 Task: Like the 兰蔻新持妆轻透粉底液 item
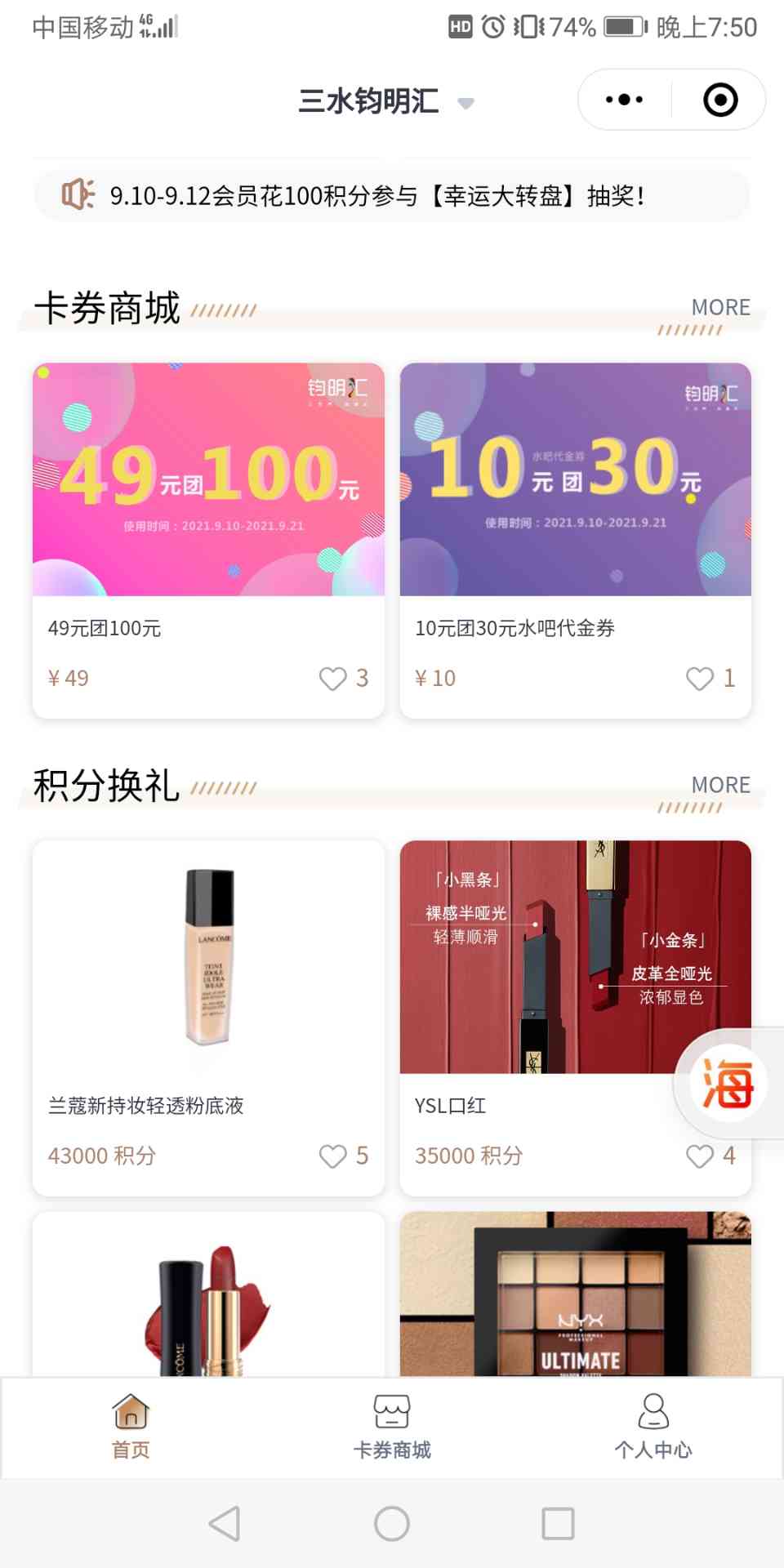[333, 1156]
